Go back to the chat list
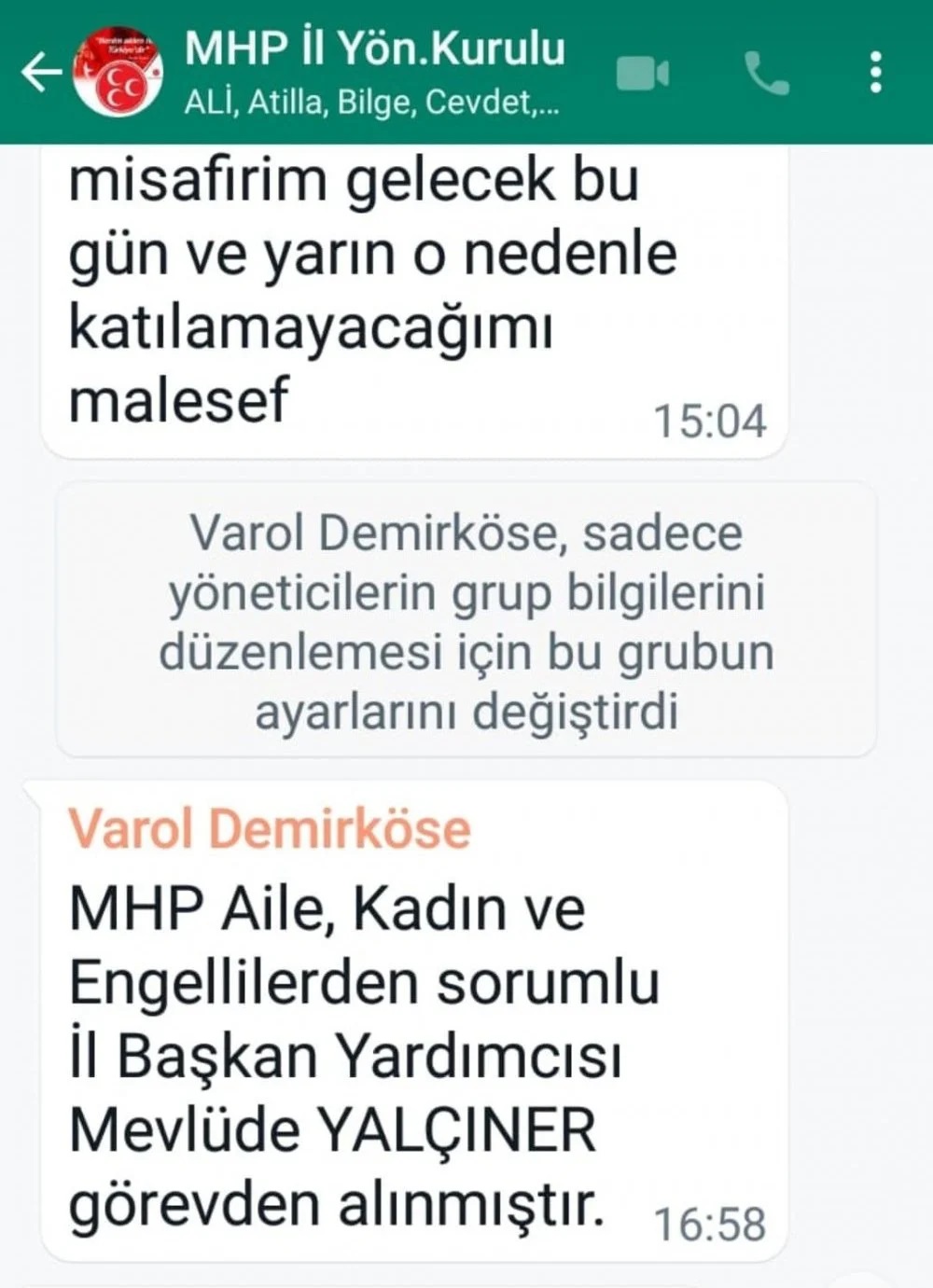The height and width of the screenshot is (1288, 933). (39, 72)
